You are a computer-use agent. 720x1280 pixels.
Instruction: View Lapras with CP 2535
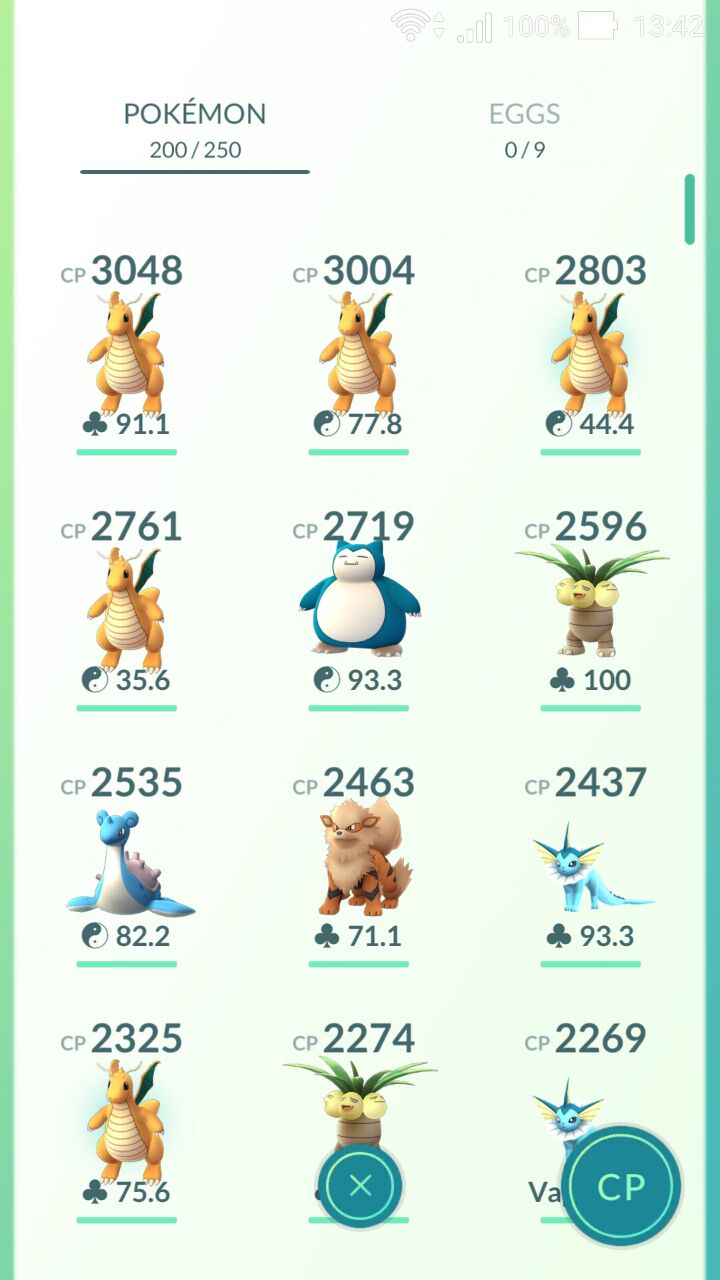pos(126,865)
